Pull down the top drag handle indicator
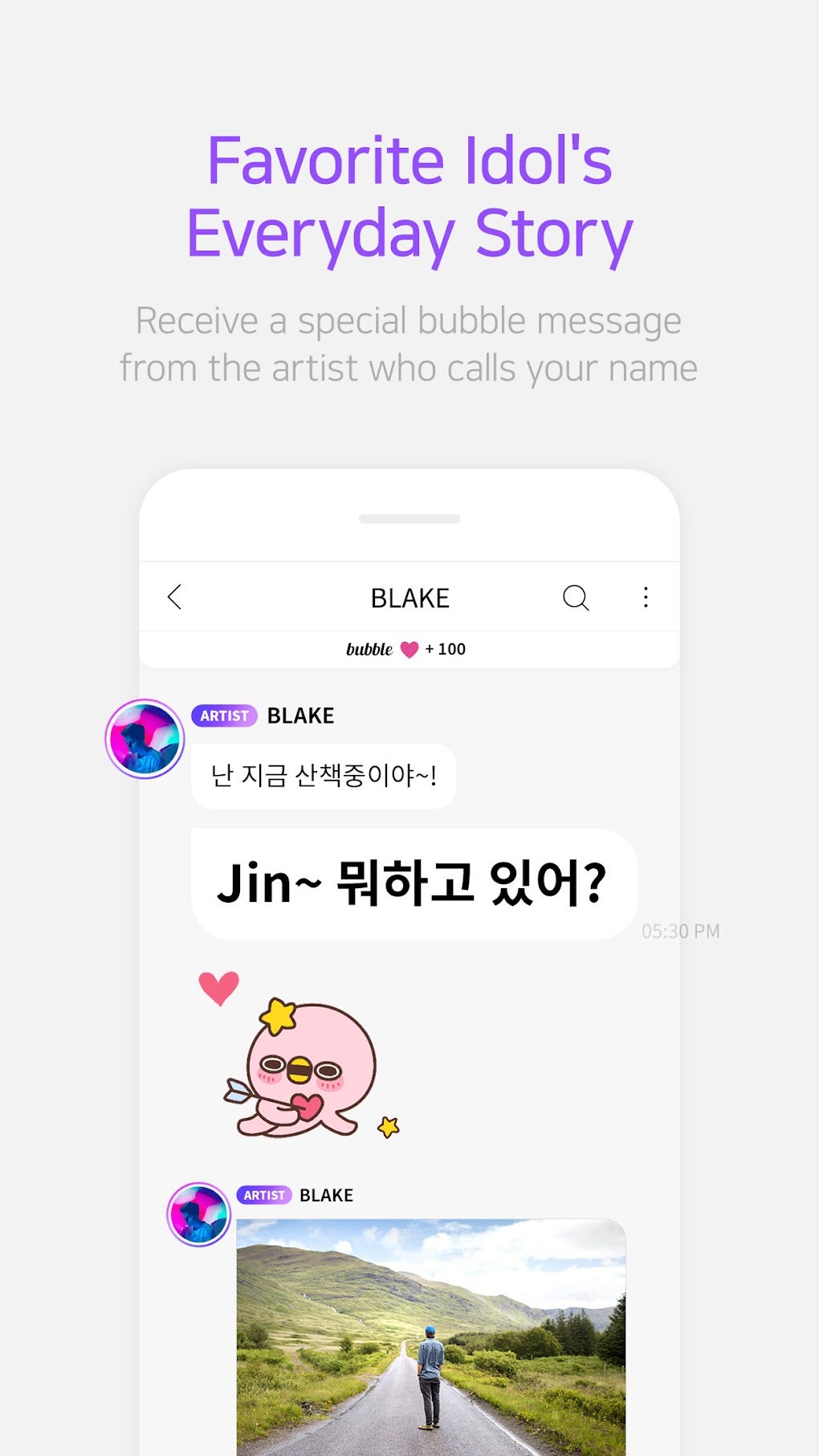 [x=409, y=519]
